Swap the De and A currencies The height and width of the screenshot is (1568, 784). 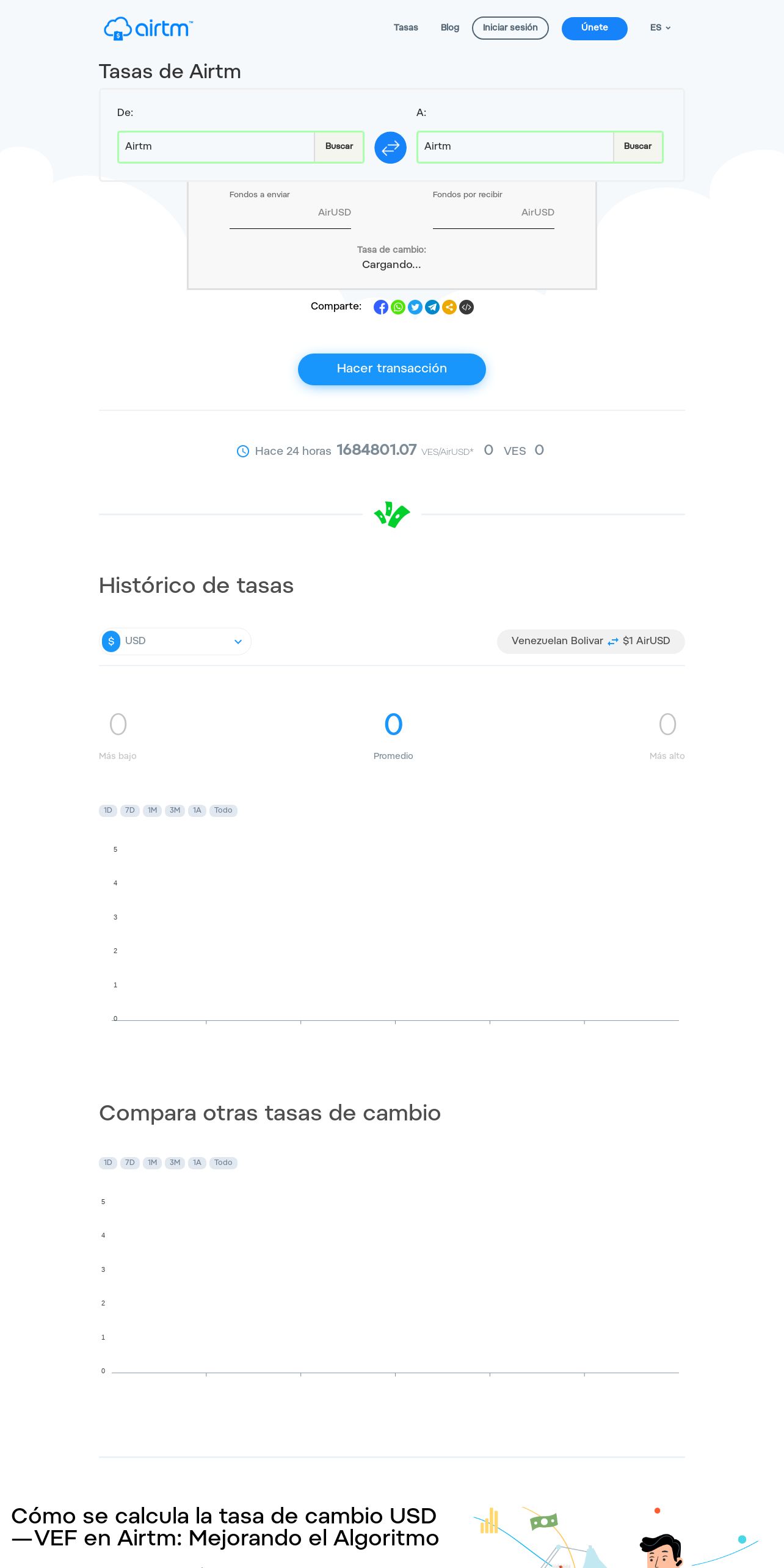pos(390,147)
